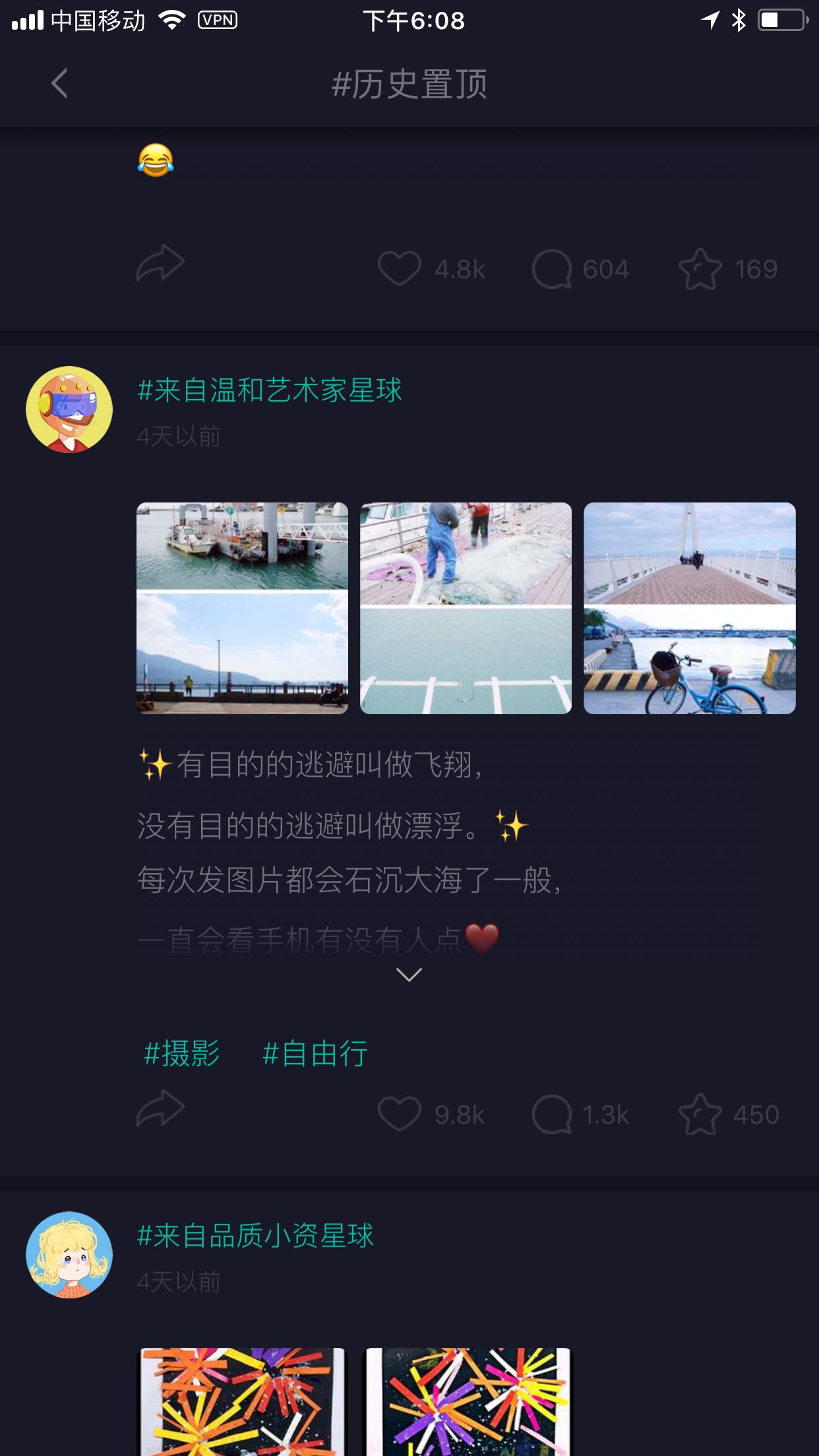The width and height of the screenshot is (819, 1456).
Task: Open the 1.3k comments
Action: (552, 1114)
